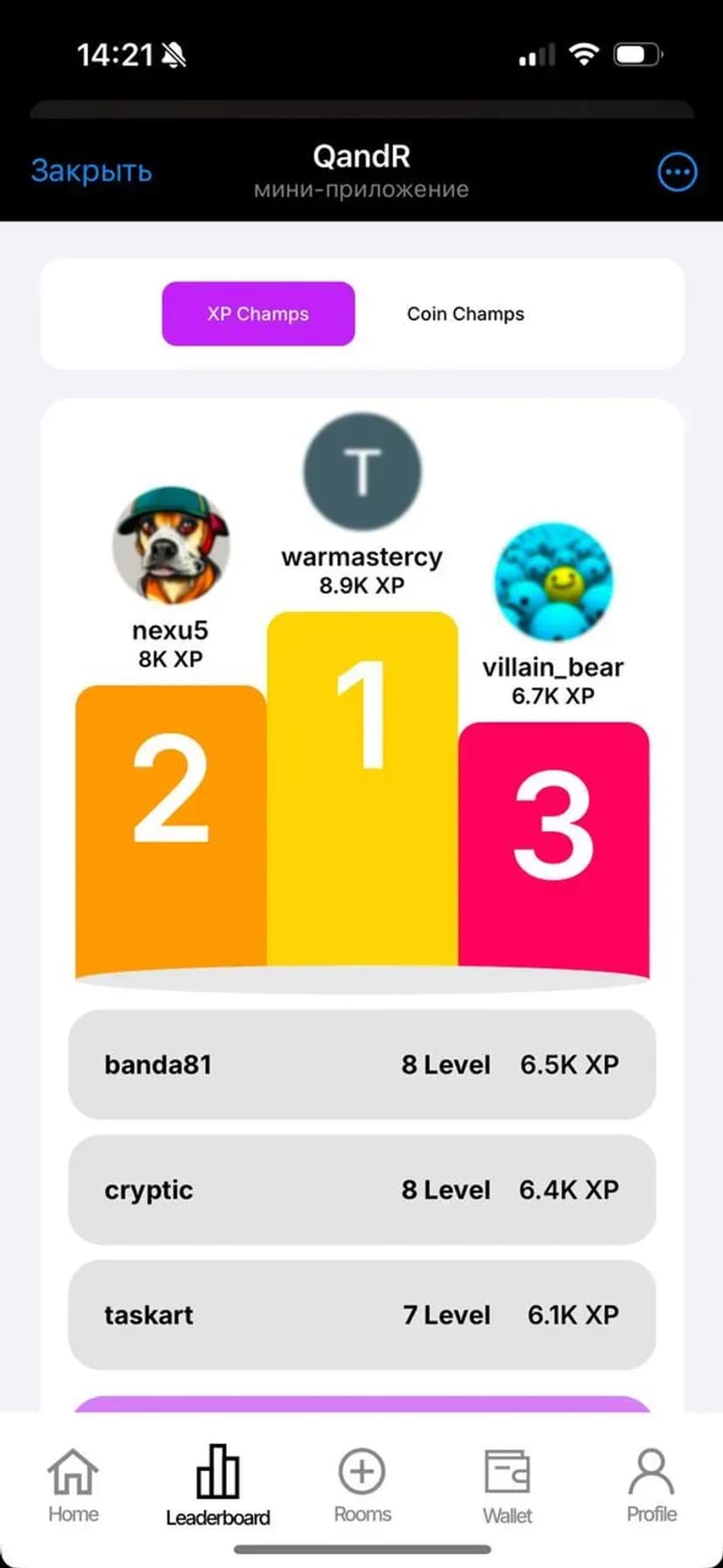
Task: Open the three-dot mini-app menu
Action: pos(677,172)
